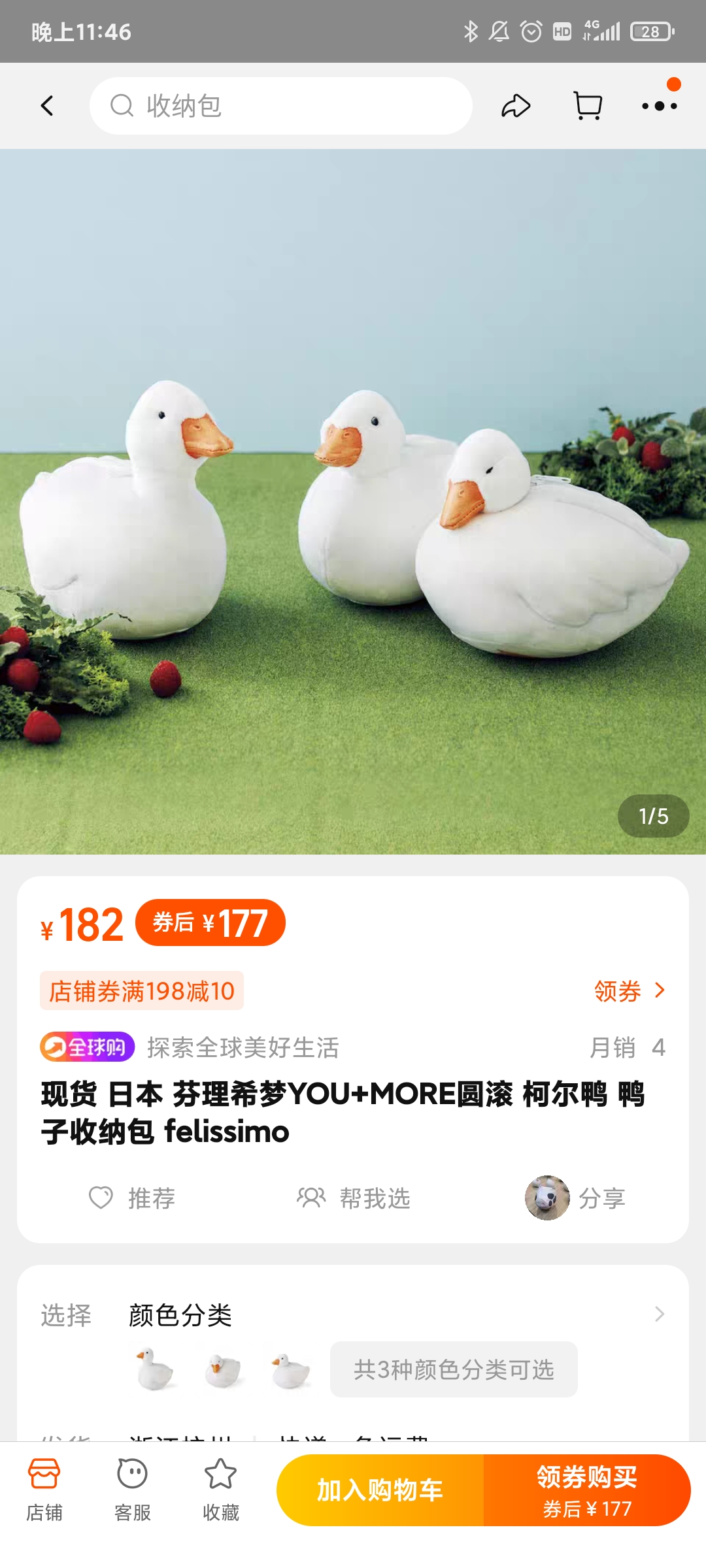Buy now with coupon via 领券购买
The image size is (706, 1568).
586,1490
